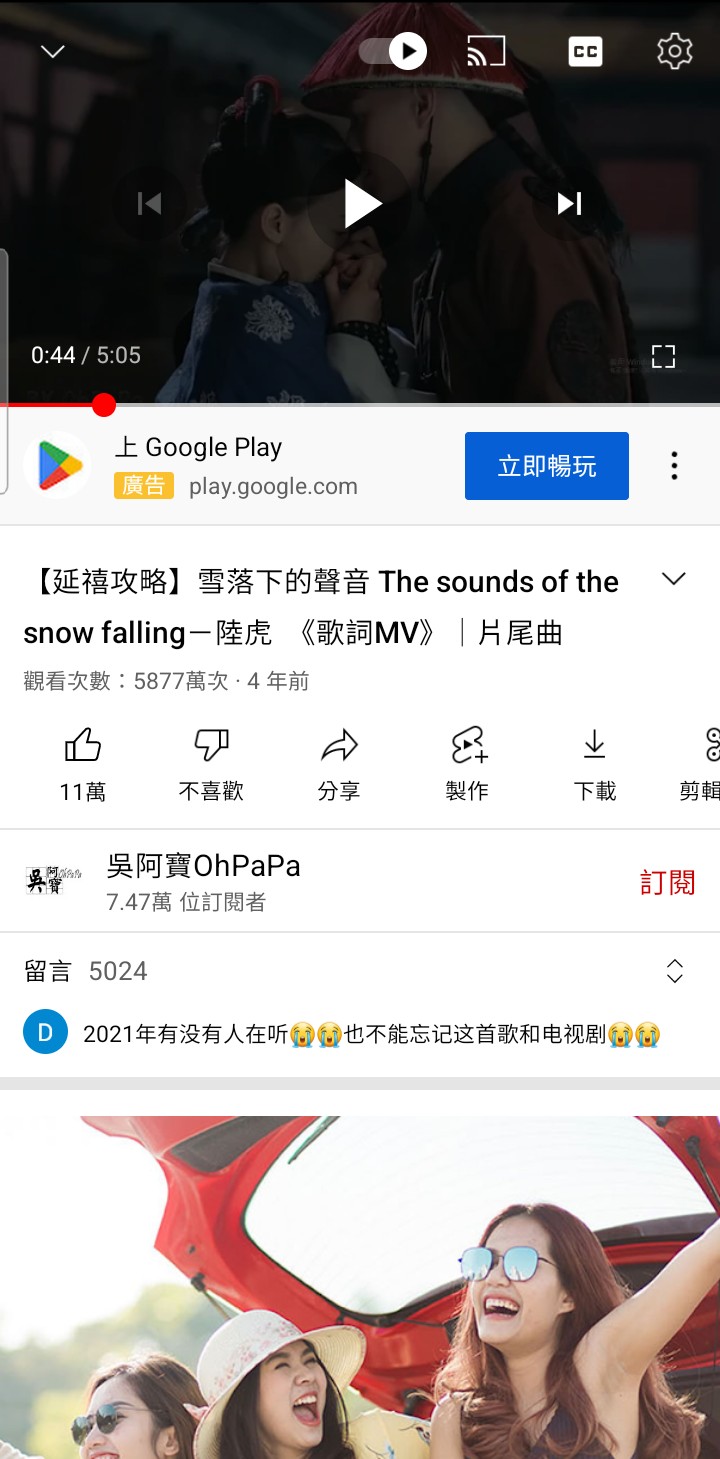
Task: Tap the 立即暢玩 ad button
Action: coord(547,466)
